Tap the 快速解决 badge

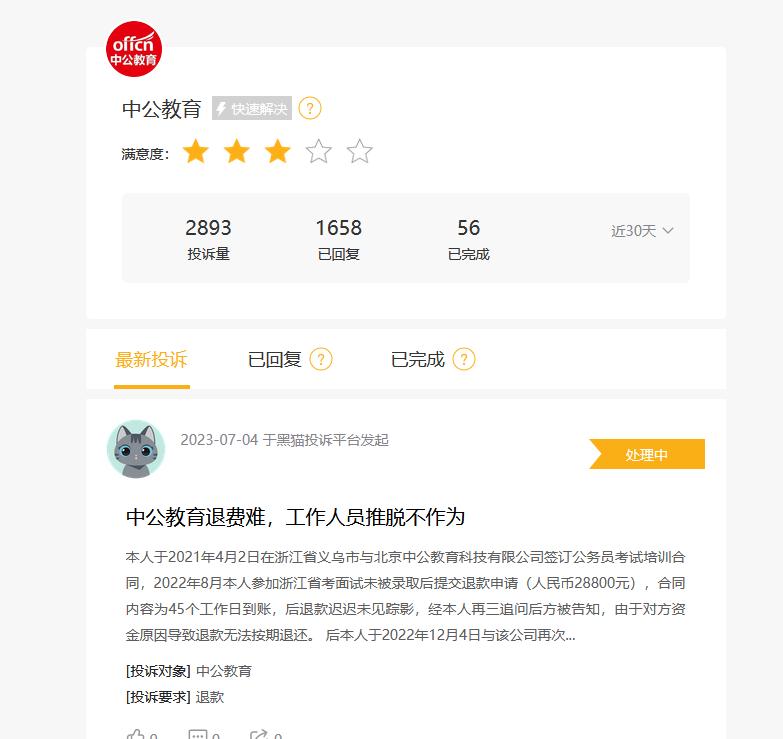251,108
